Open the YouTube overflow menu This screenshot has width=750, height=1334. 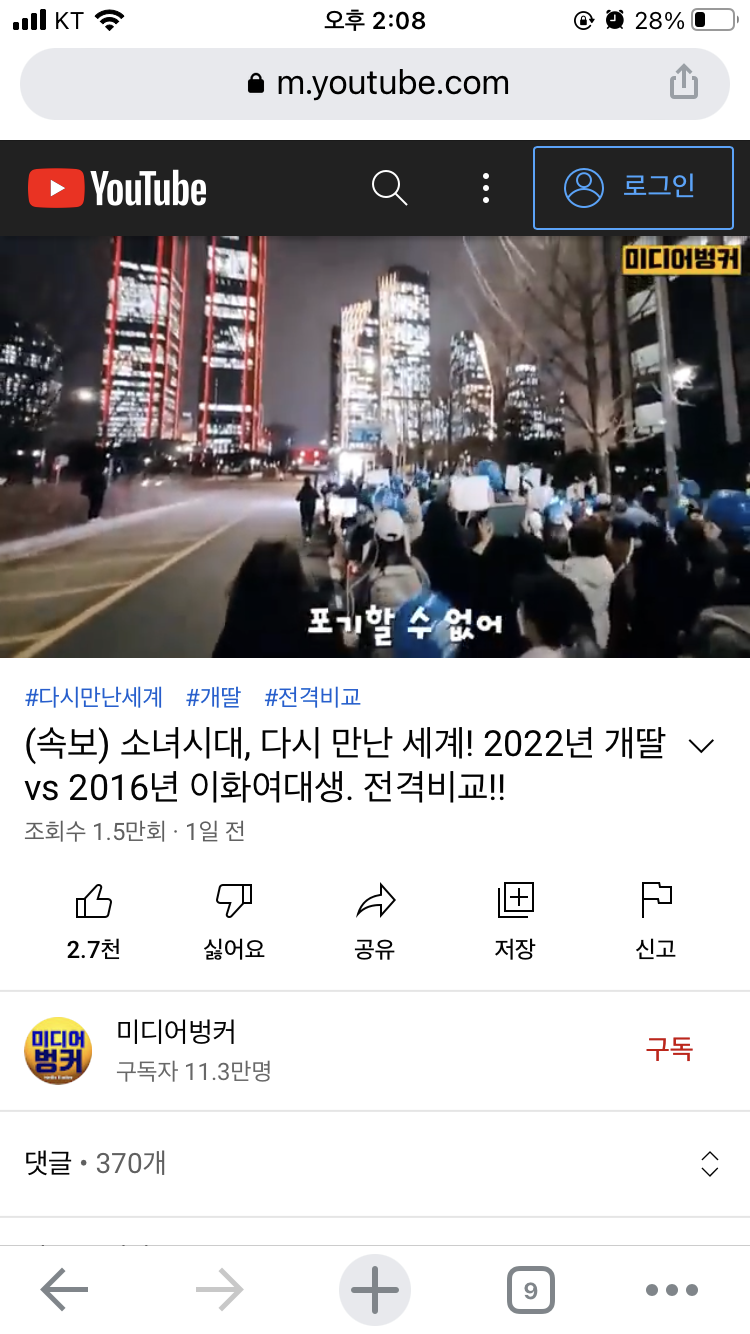[x=486, y=187]
